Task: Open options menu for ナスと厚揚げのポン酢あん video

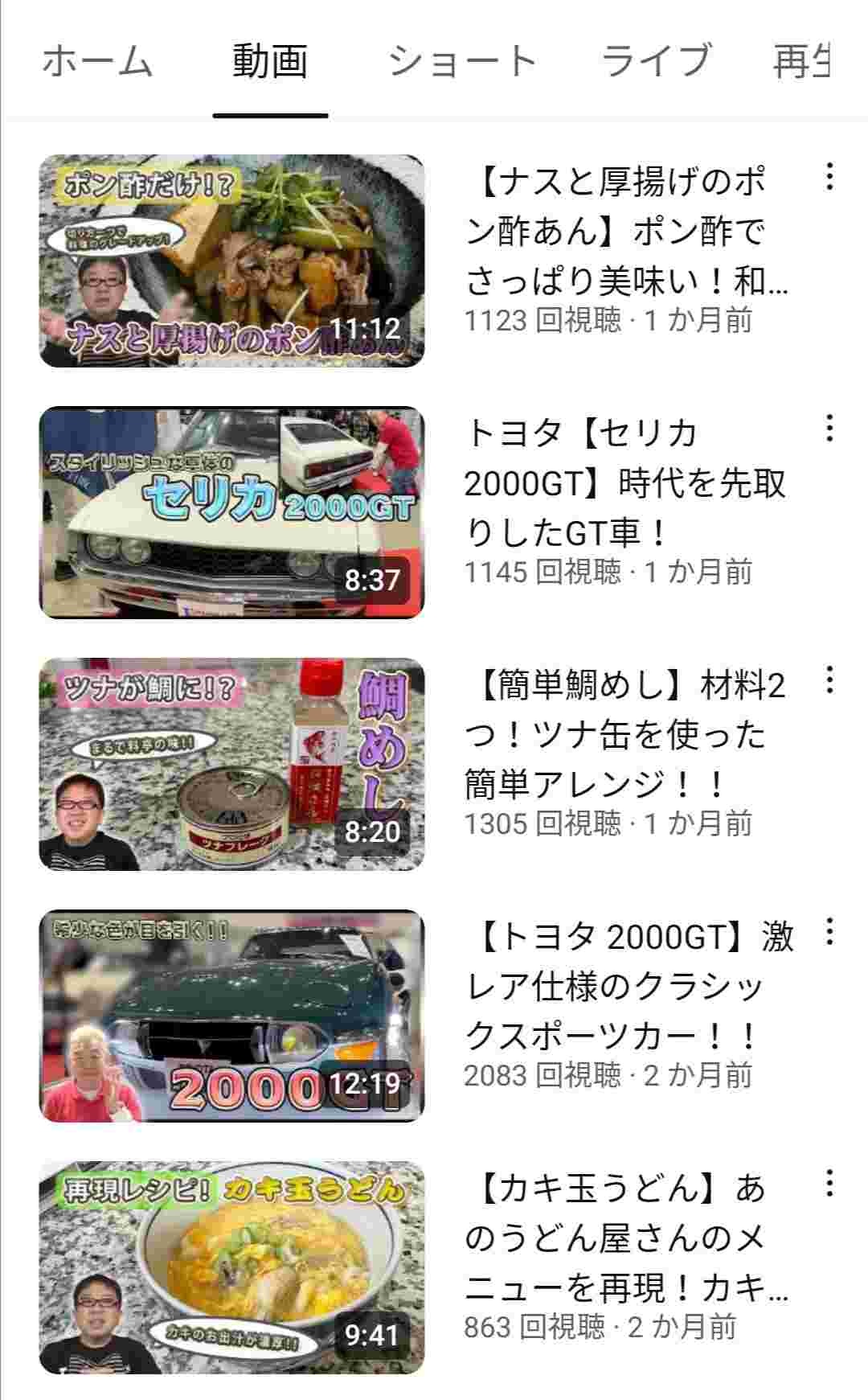Action: pyautogui.click(x=829, y=177)
